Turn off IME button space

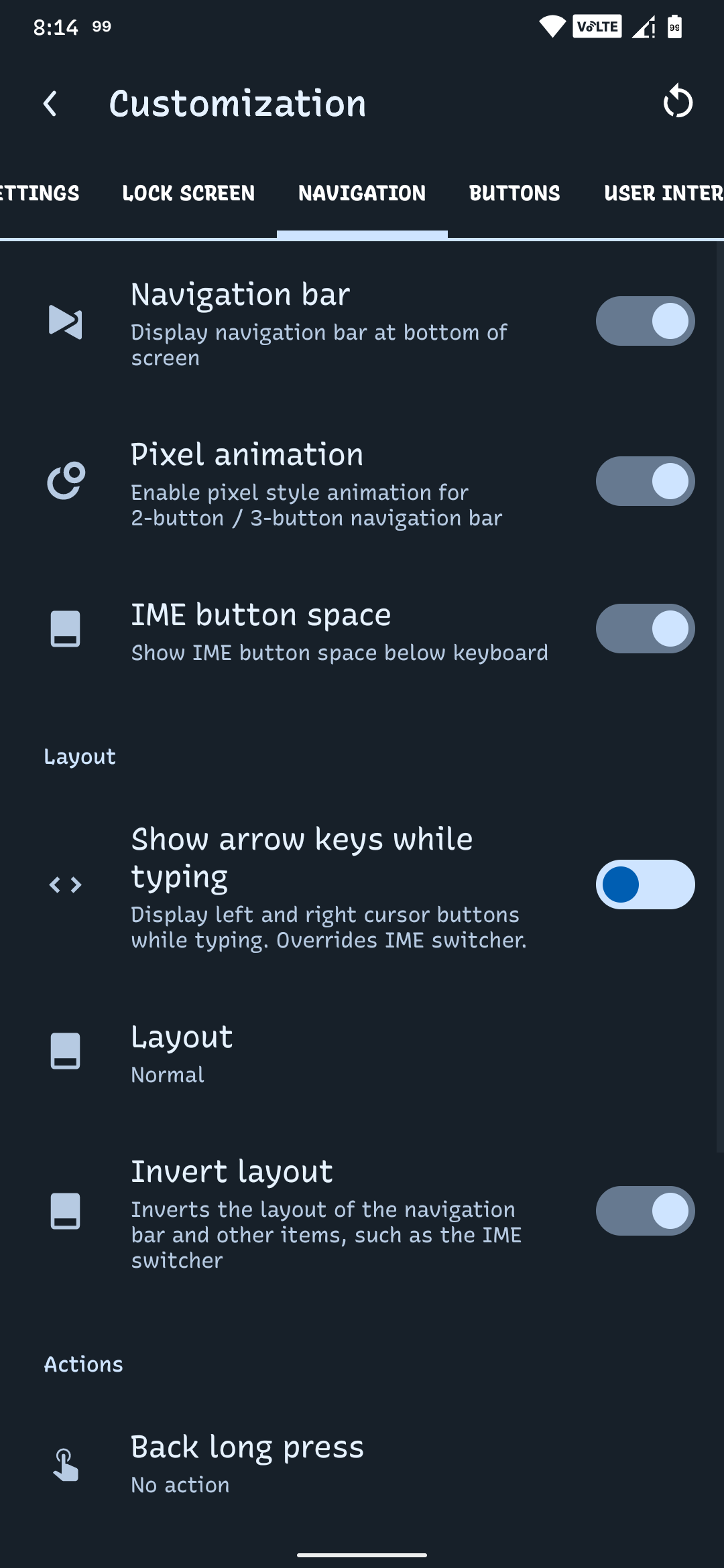pos(645,629)
